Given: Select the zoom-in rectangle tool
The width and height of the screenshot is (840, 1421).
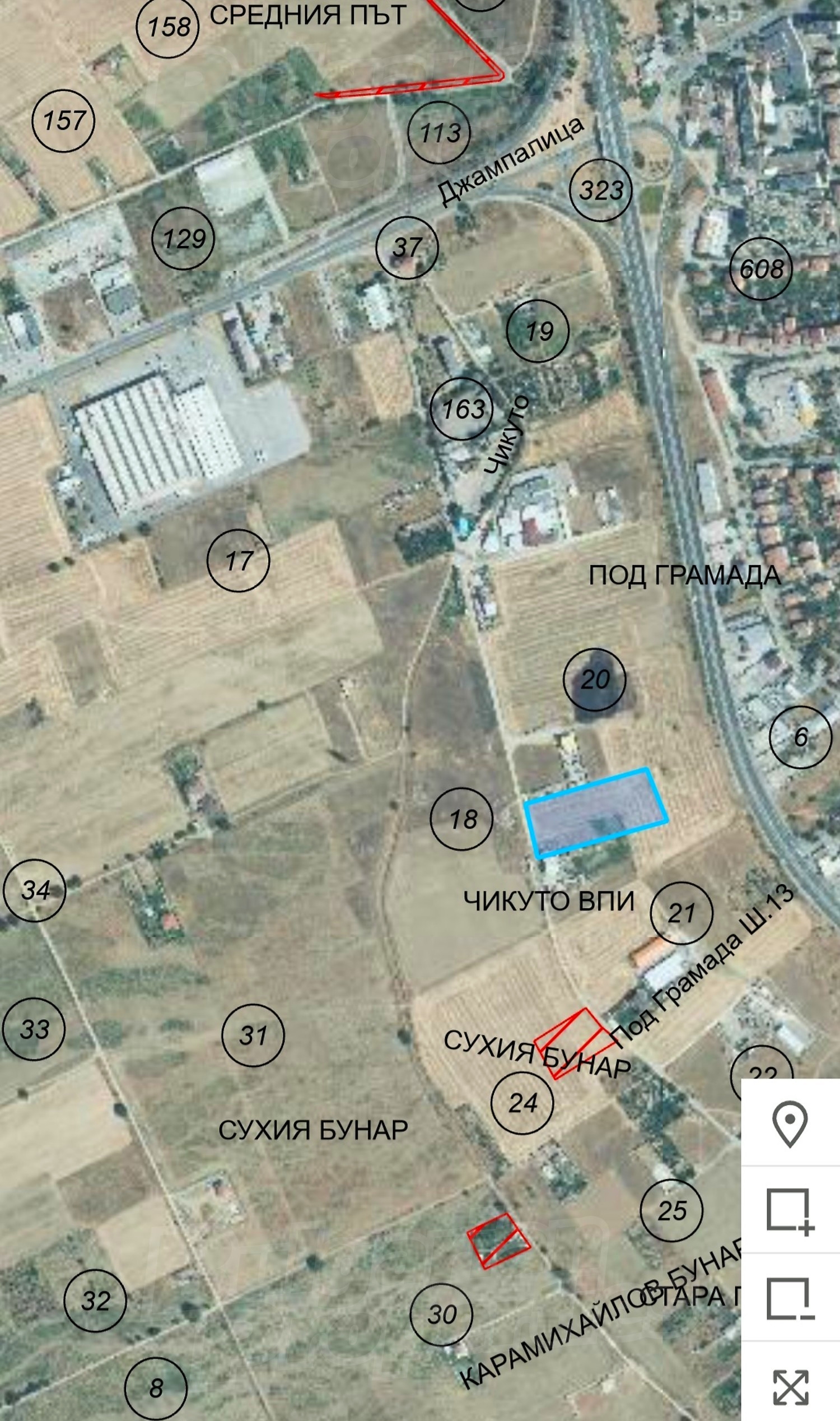Looking at the screenshot, I should pos(790,1211).
